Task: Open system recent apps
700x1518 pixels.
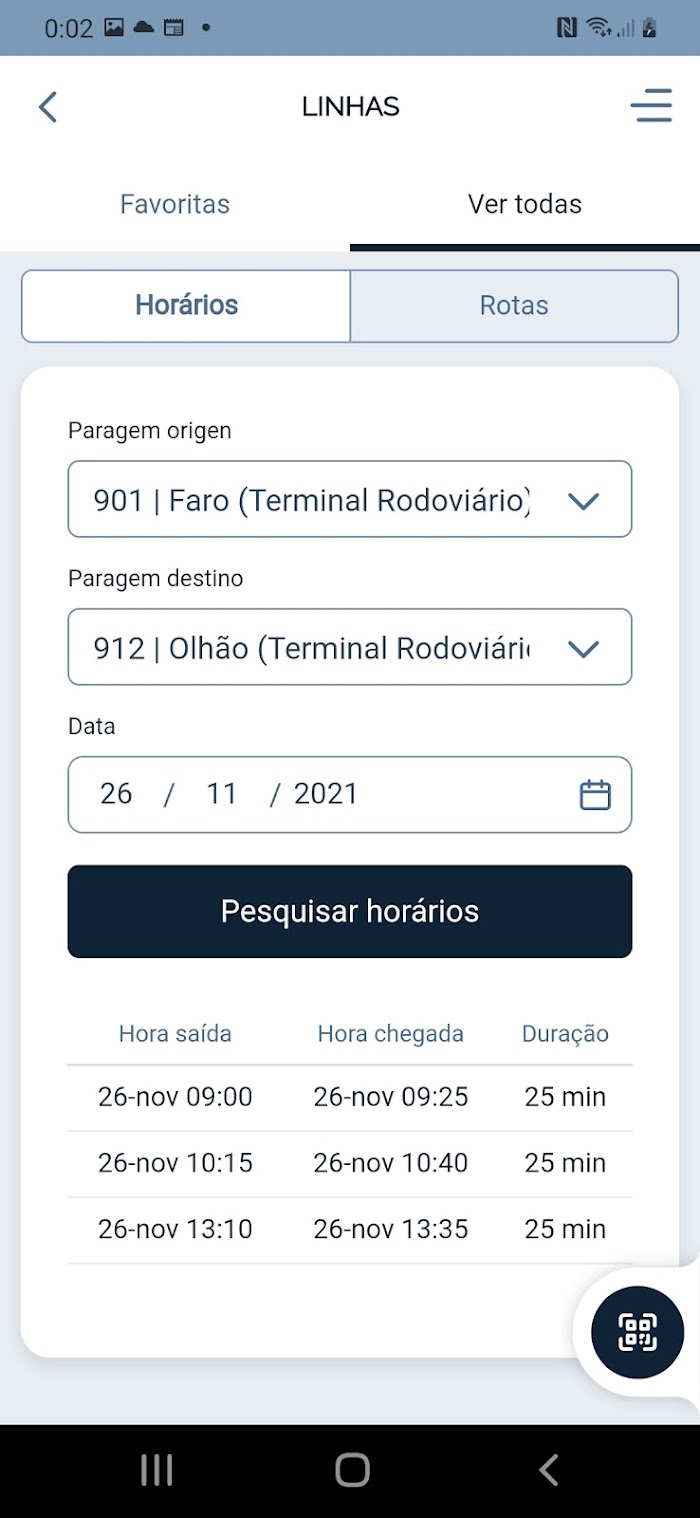Action: [x=157, y=1470]
